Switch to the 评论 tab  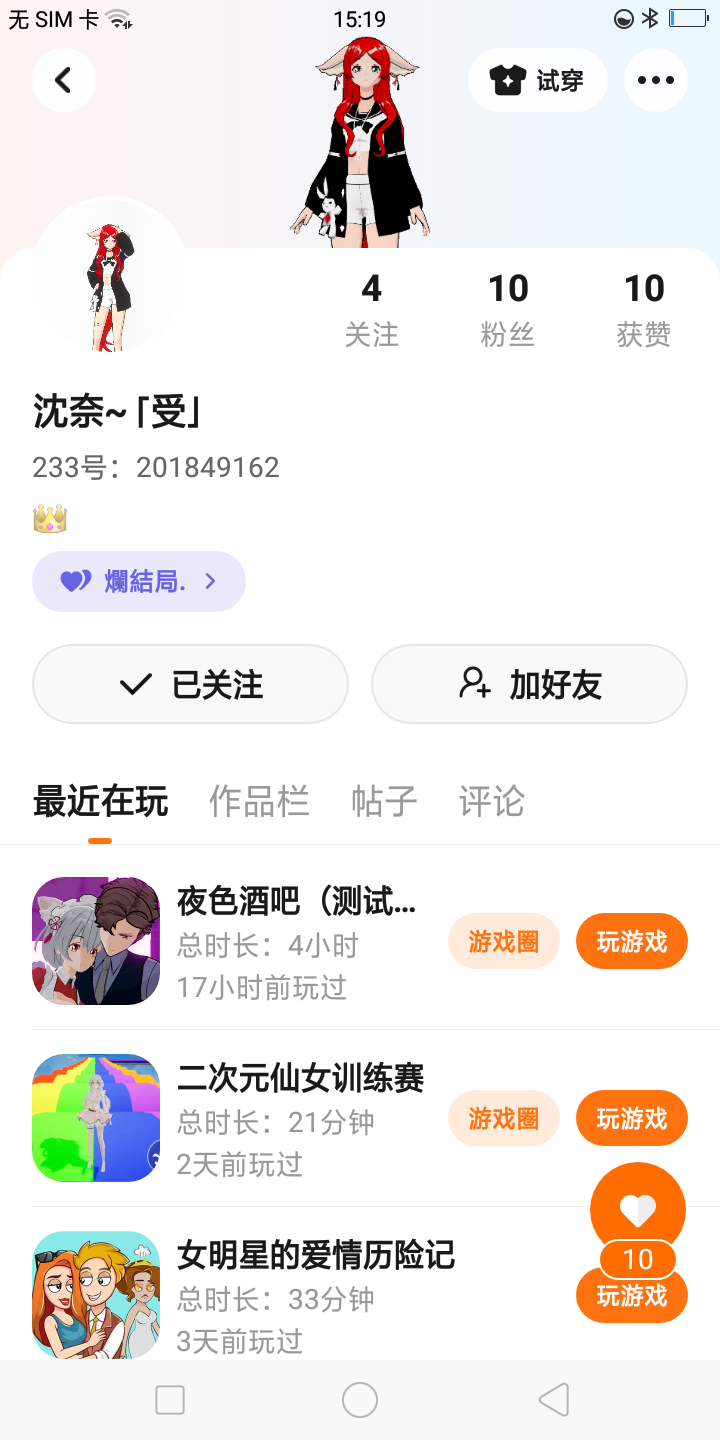(x=491, y=801)
